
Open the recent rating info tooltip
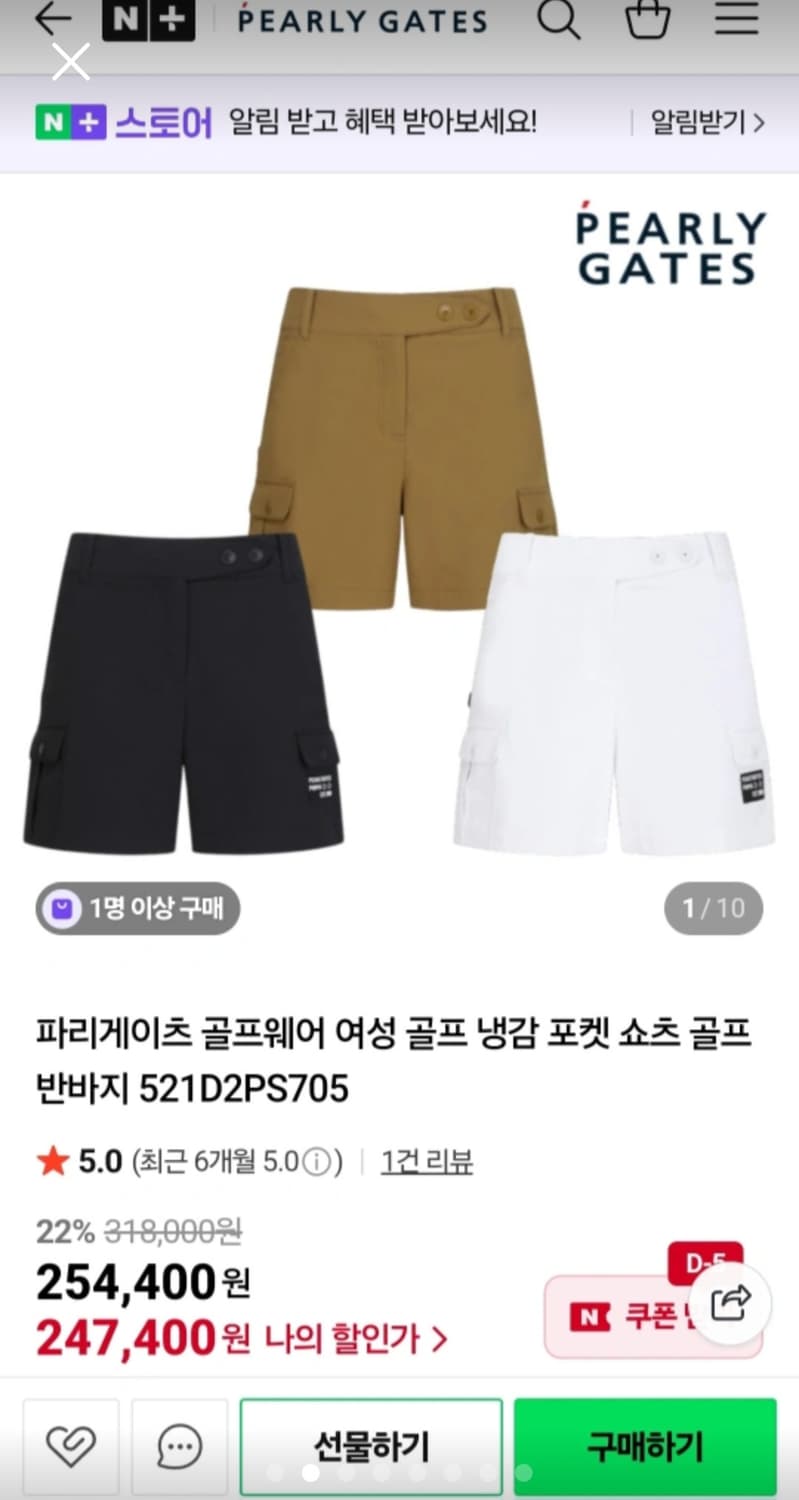(x=318, y=1163)
